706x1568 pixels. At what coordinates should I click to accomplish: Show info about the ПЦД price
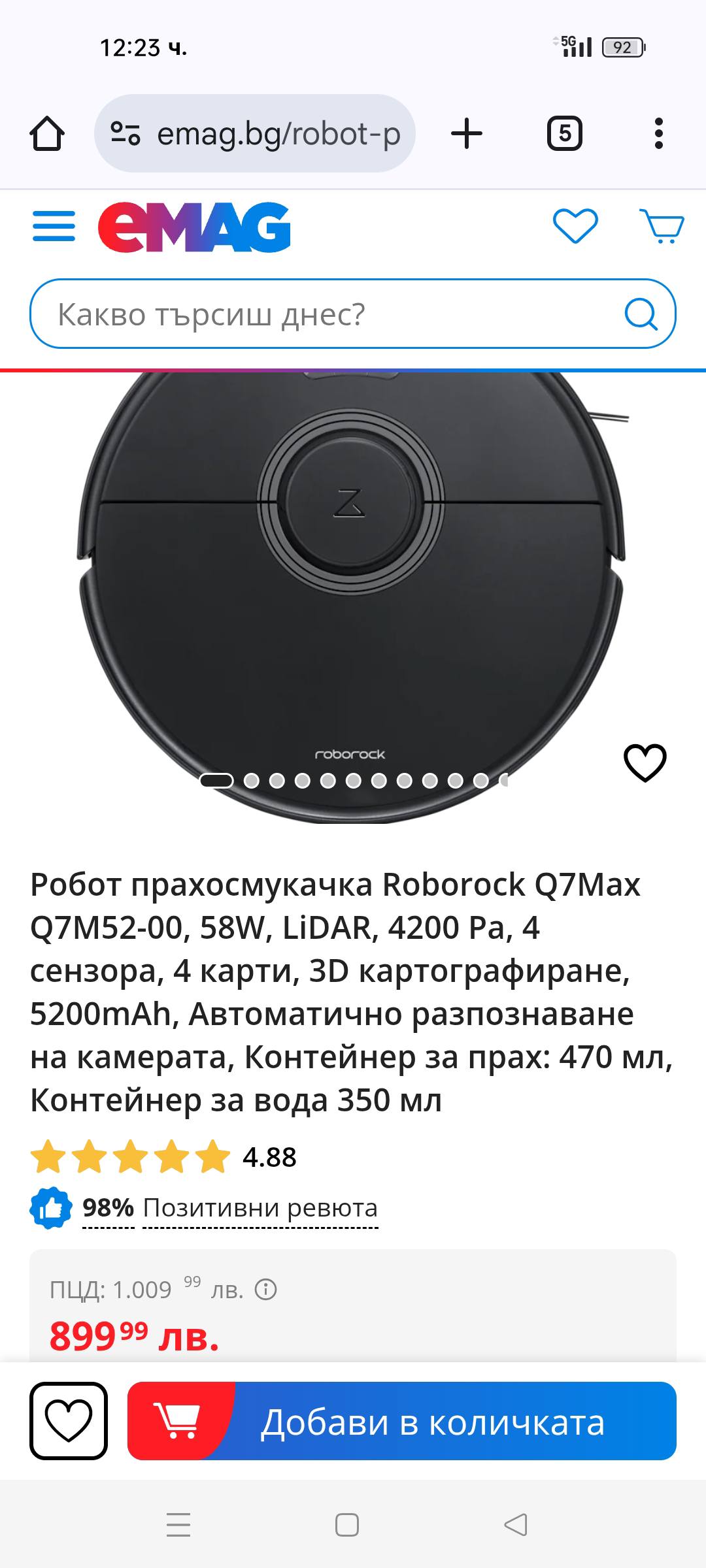click(266, 1290)
